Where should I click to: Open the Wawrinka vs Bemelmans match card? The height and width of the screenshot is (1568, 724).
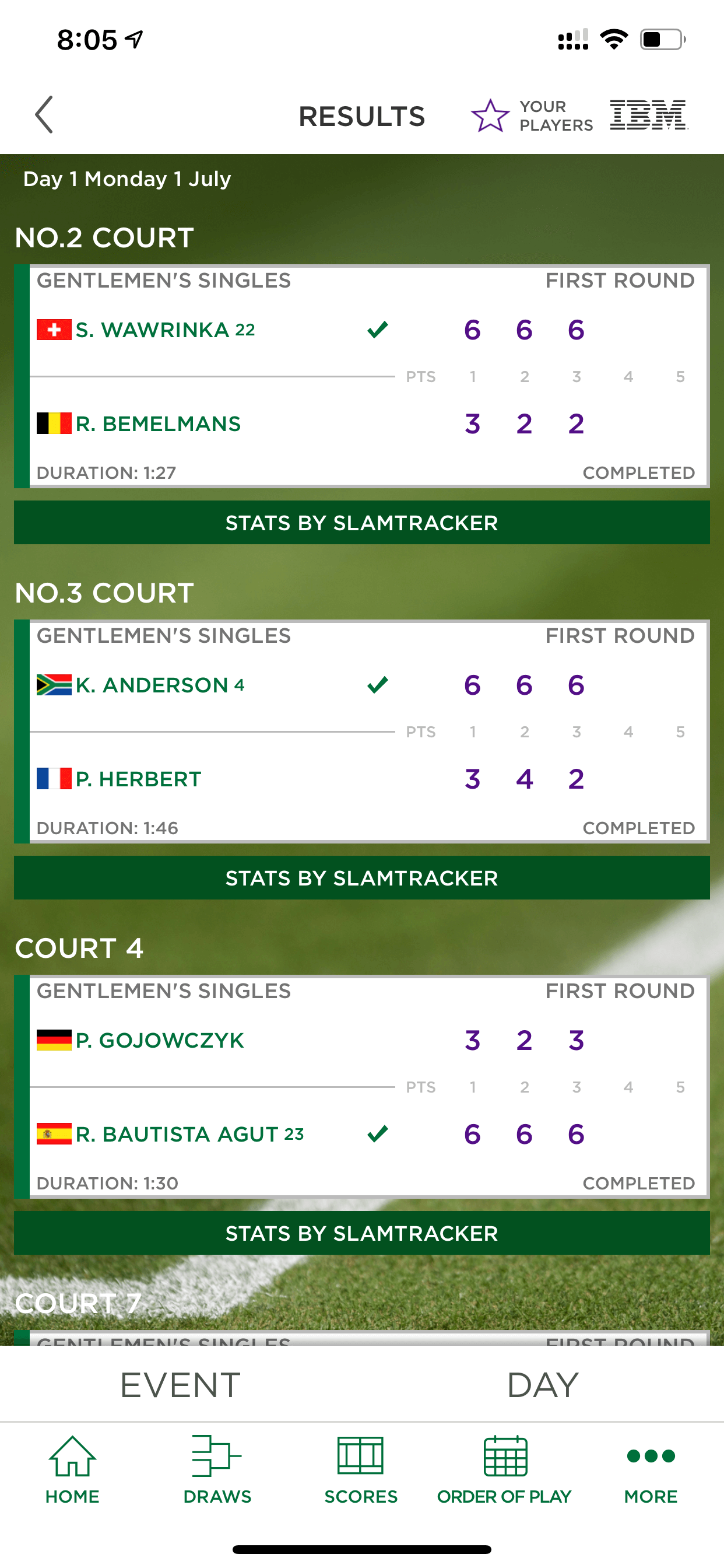coord(362,376)
